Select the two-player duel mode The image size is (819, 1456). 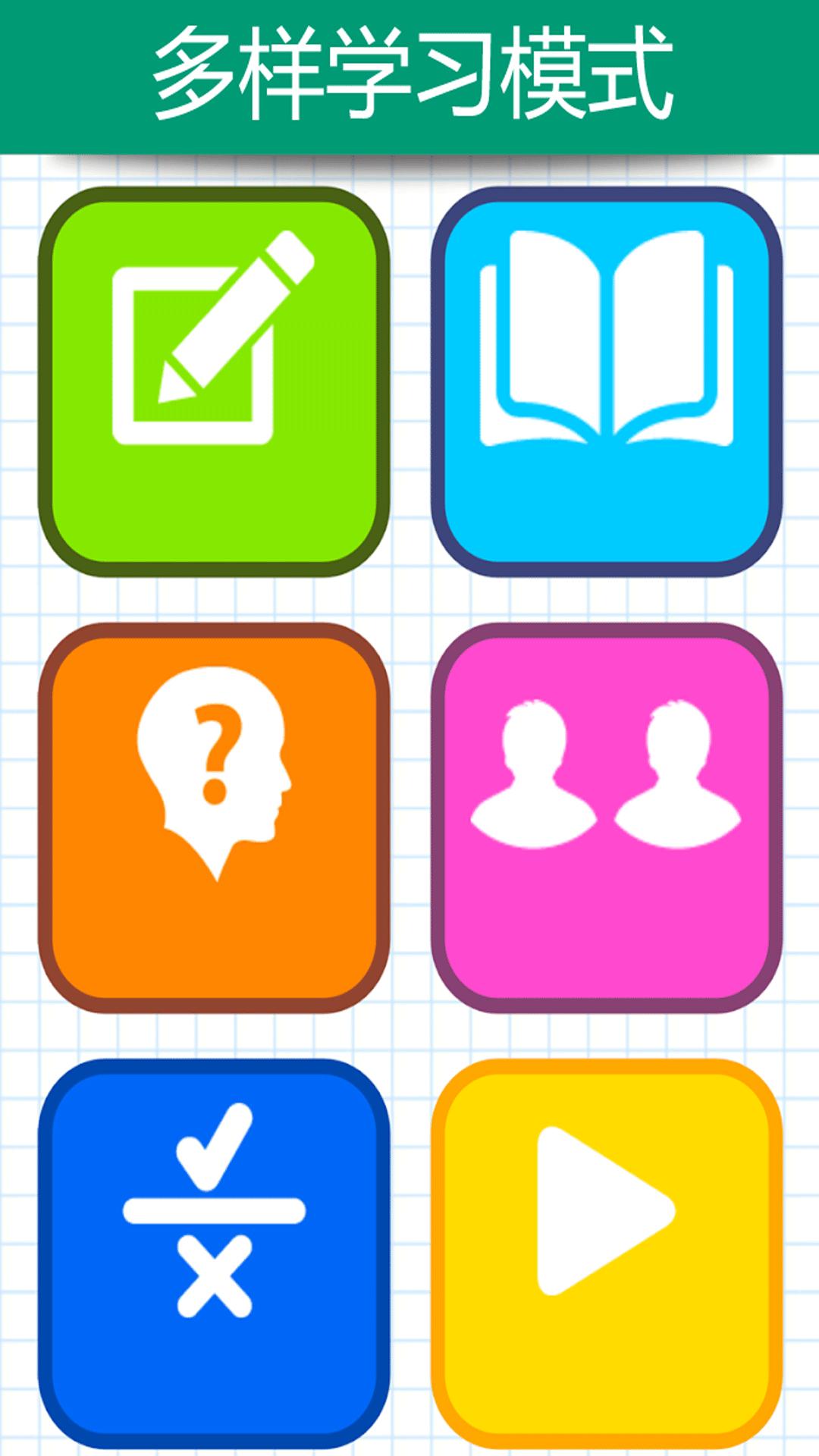click(607, 817)
